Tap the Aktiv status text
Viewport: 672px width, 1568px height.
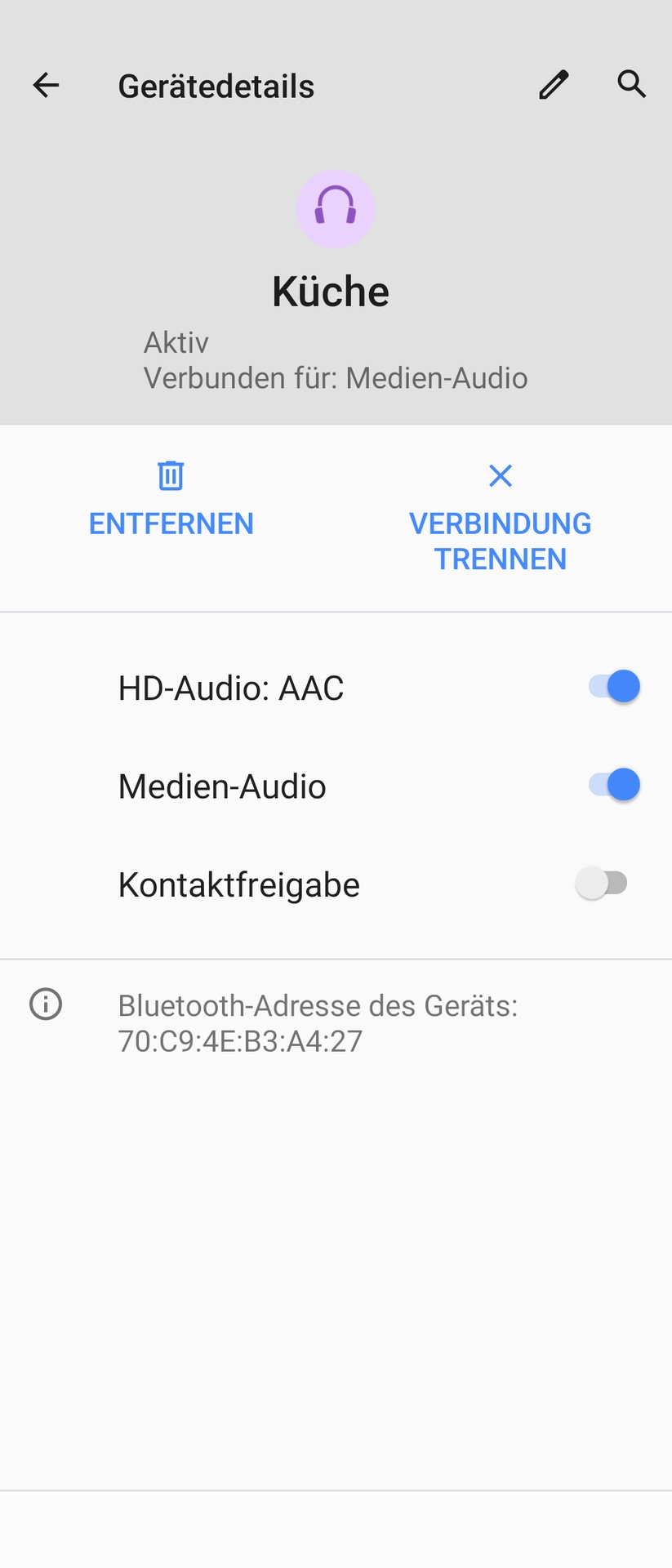[176, 341]
